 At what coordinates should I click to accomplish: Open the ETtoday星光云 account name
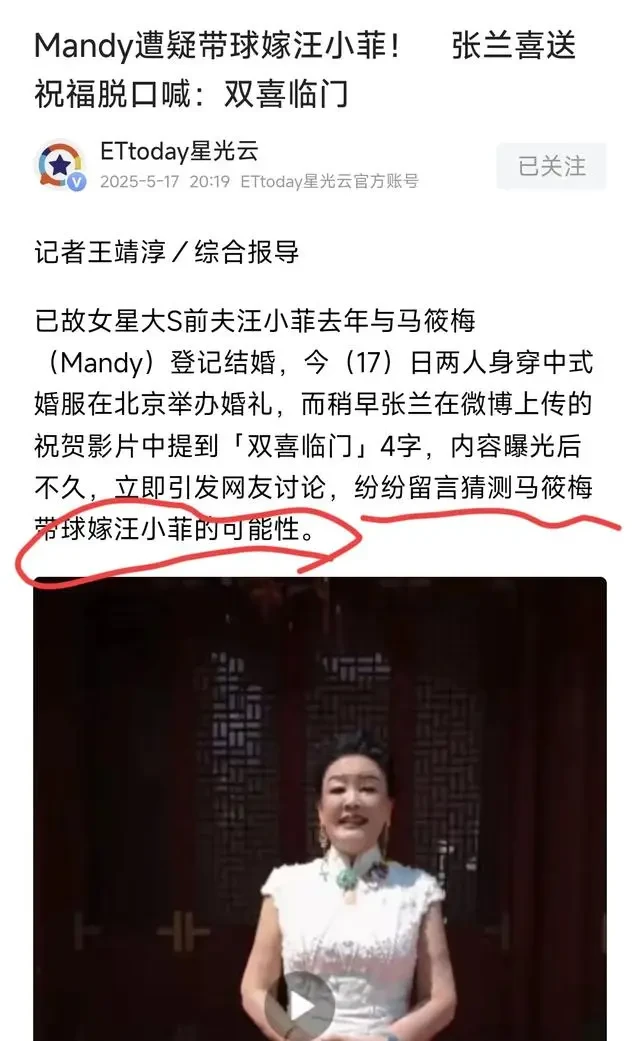click(x=179, y=151)
